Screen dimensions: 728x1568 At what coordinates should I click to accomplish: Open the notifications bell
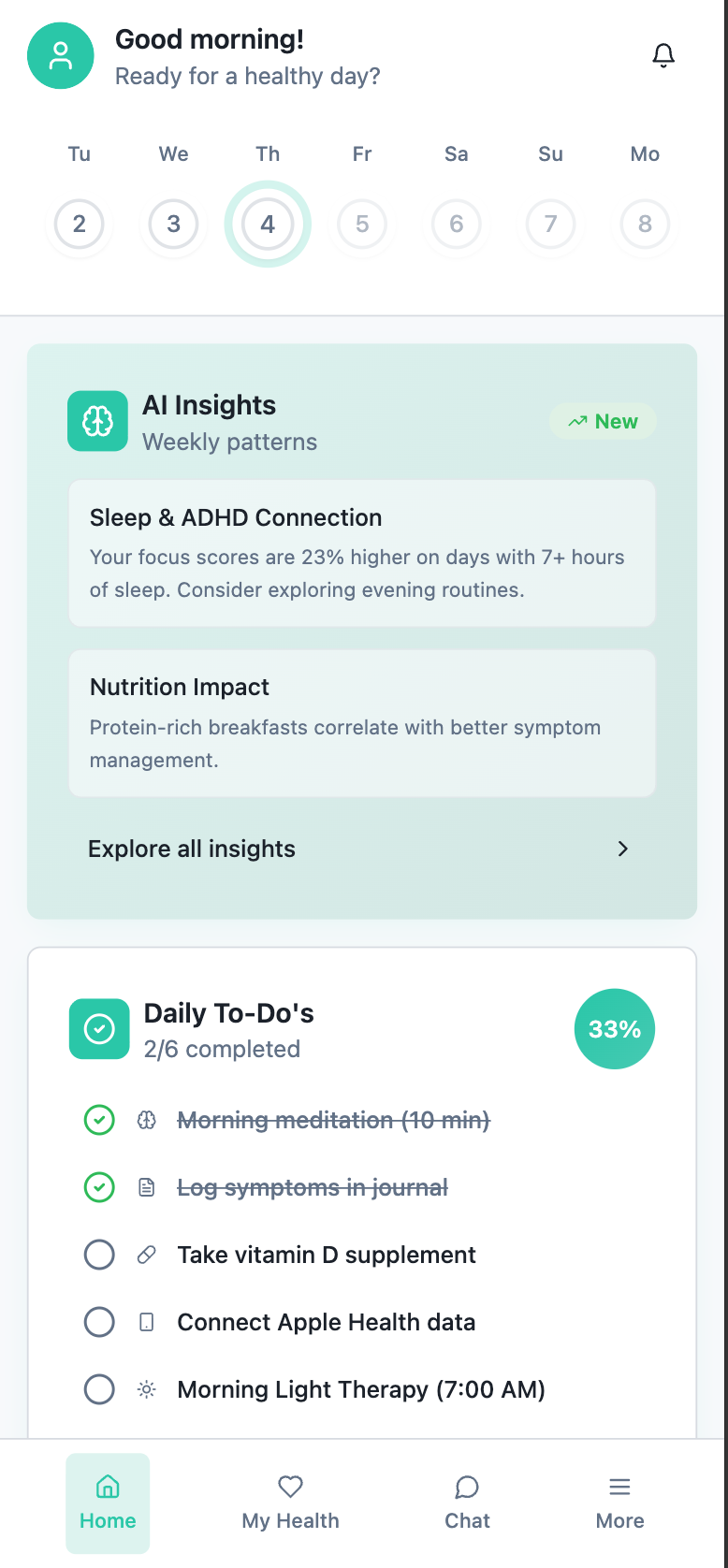[663, 55]
